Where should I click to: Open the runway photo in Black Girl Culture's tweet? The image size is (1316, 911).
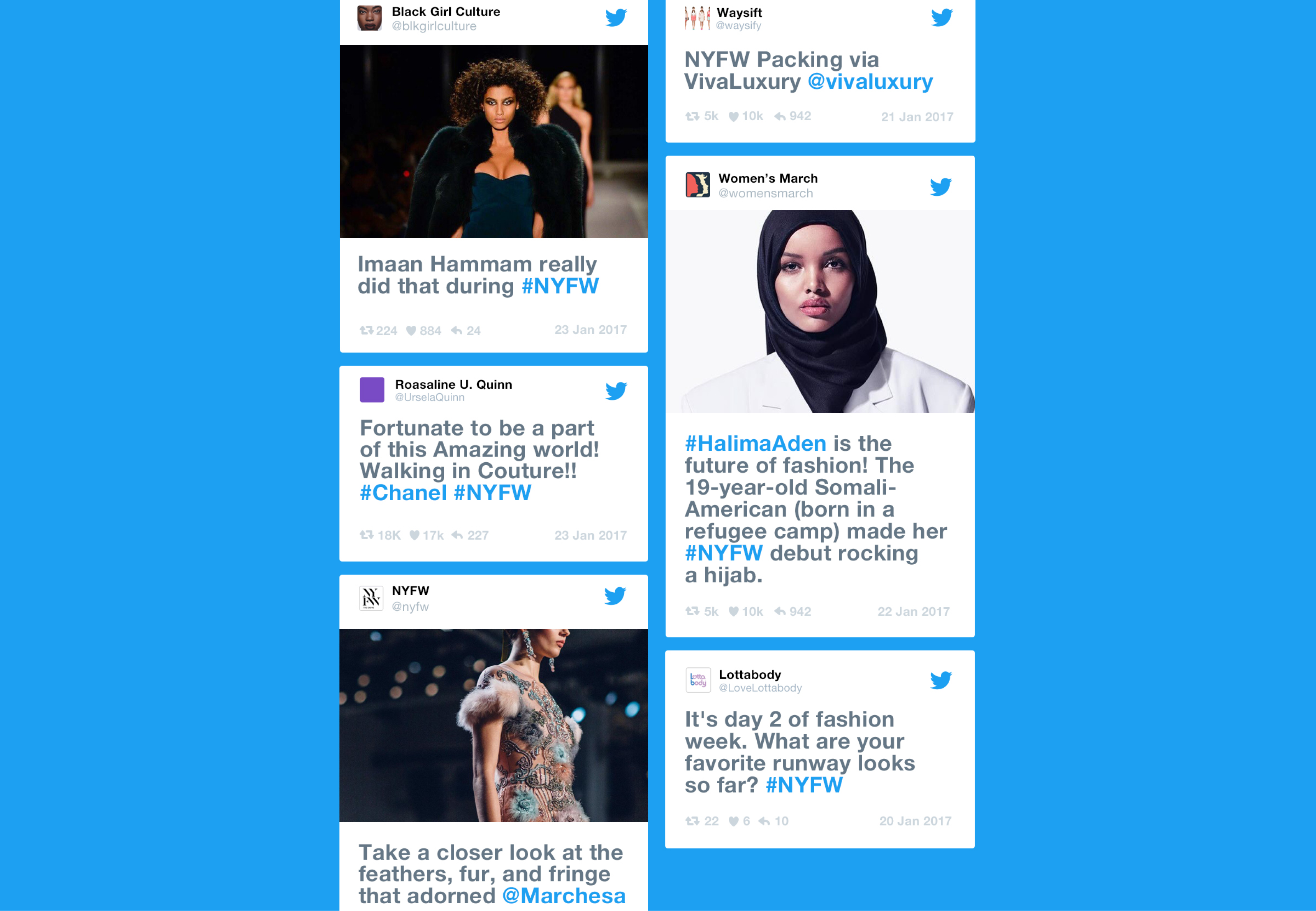493,141
